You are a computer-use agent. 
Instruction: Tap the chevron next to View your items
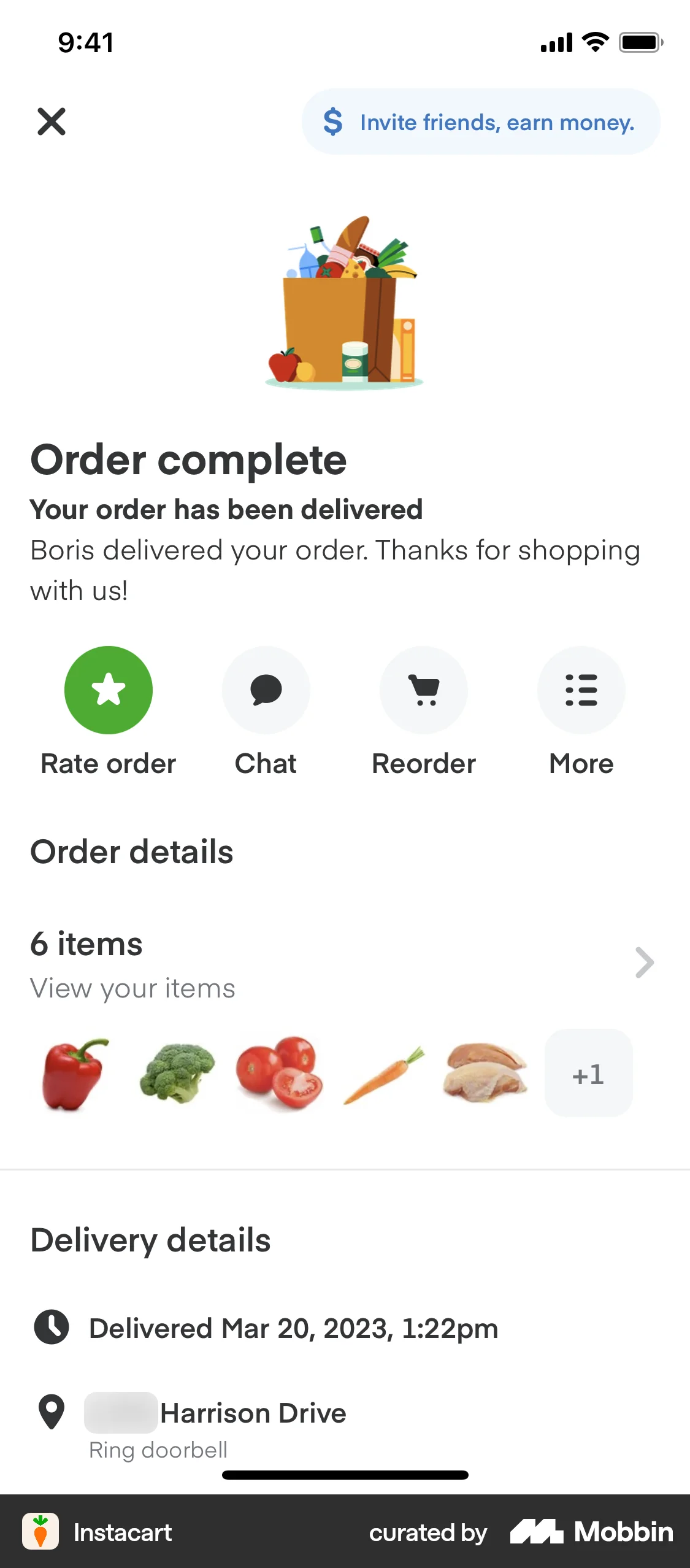[x=644, y=962]
